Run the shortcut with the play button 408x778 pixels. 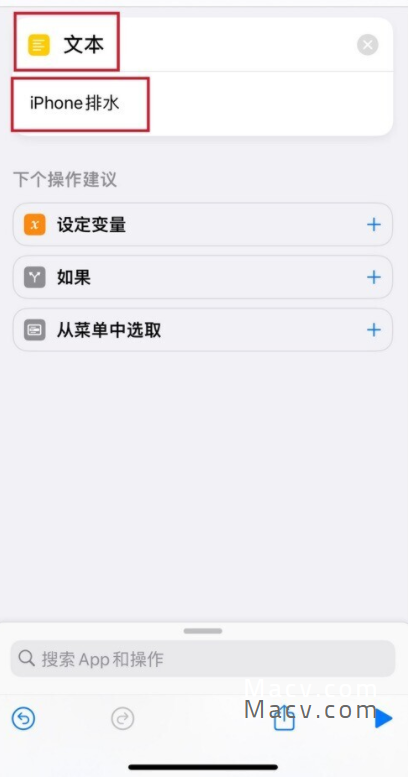(383, 718)
